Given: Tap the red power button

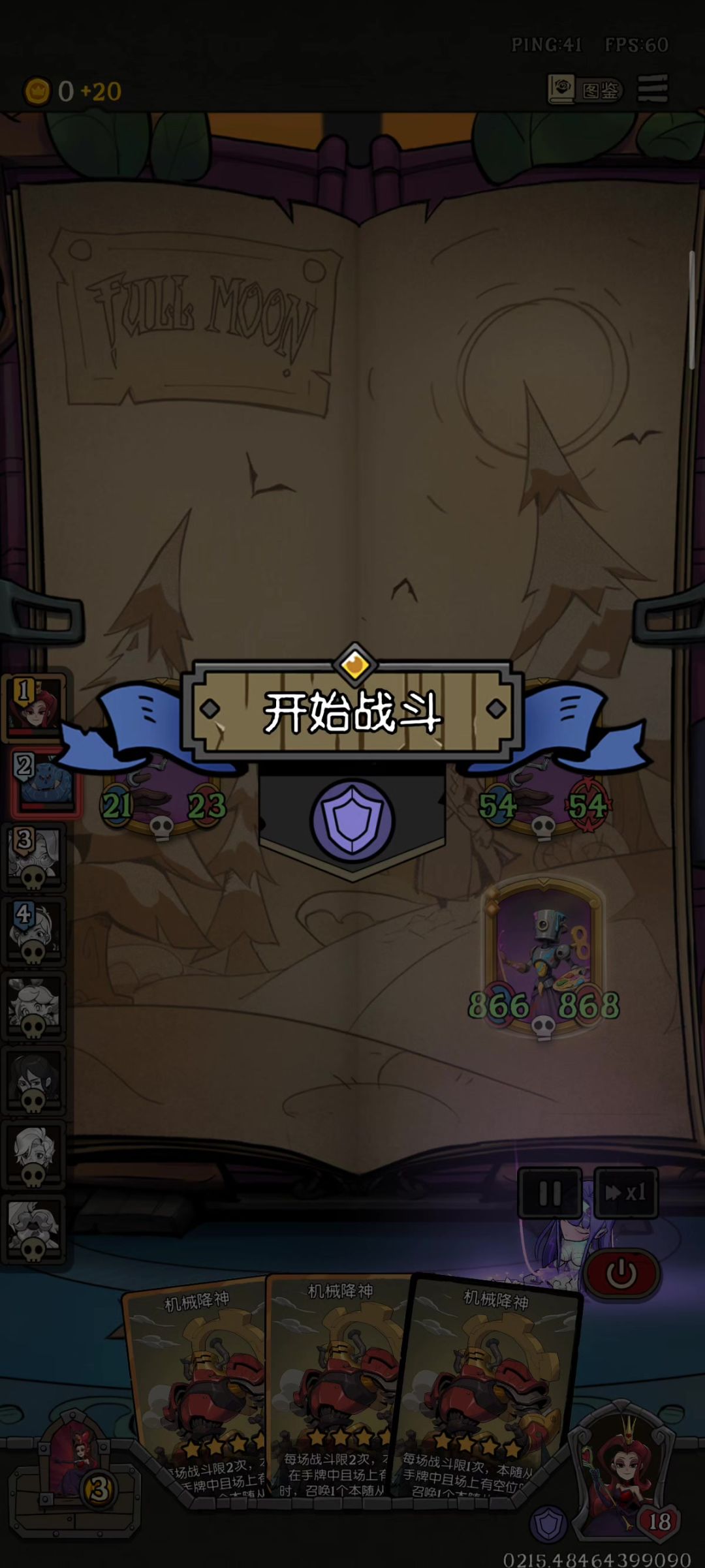Looking at the screenshot, I should [621, 1272].
